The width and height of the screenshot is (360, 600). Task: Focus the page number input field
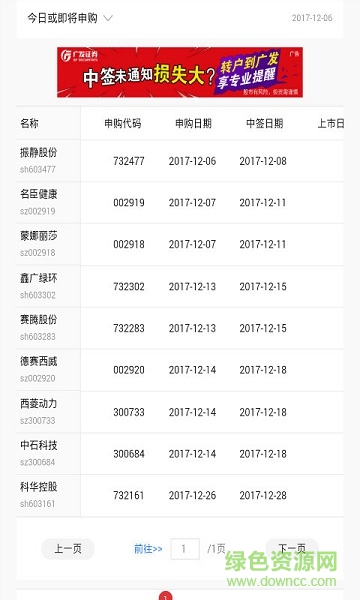pyautogui.click(x=185, y=549)
